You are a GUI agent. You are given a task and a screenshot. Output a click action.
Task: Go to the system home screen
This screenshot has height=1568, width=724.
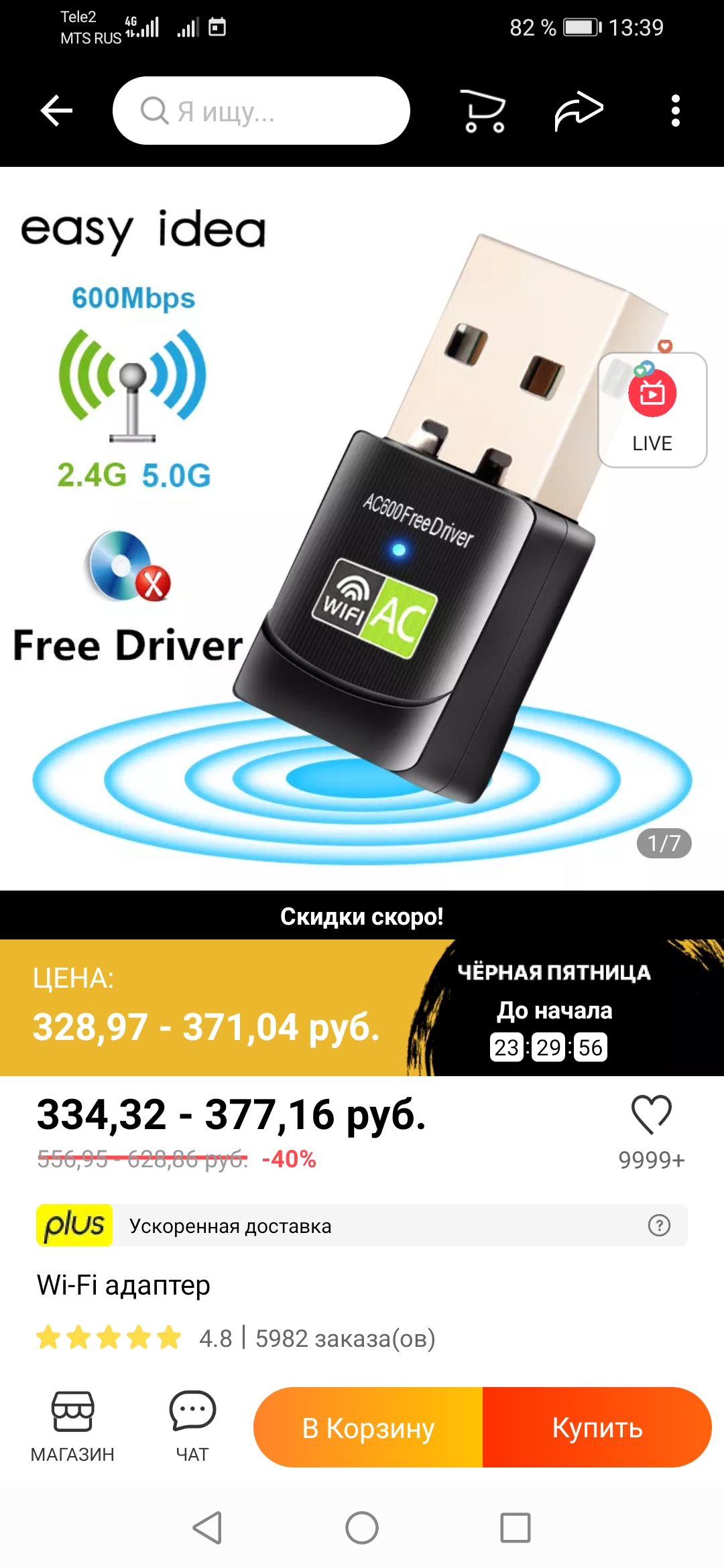tap(362, 1528)
